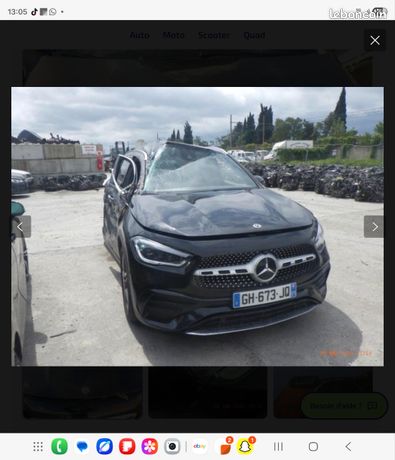Show recent apps
The height and width of the screenshot is (460, 395).
(x=278, y=446)
